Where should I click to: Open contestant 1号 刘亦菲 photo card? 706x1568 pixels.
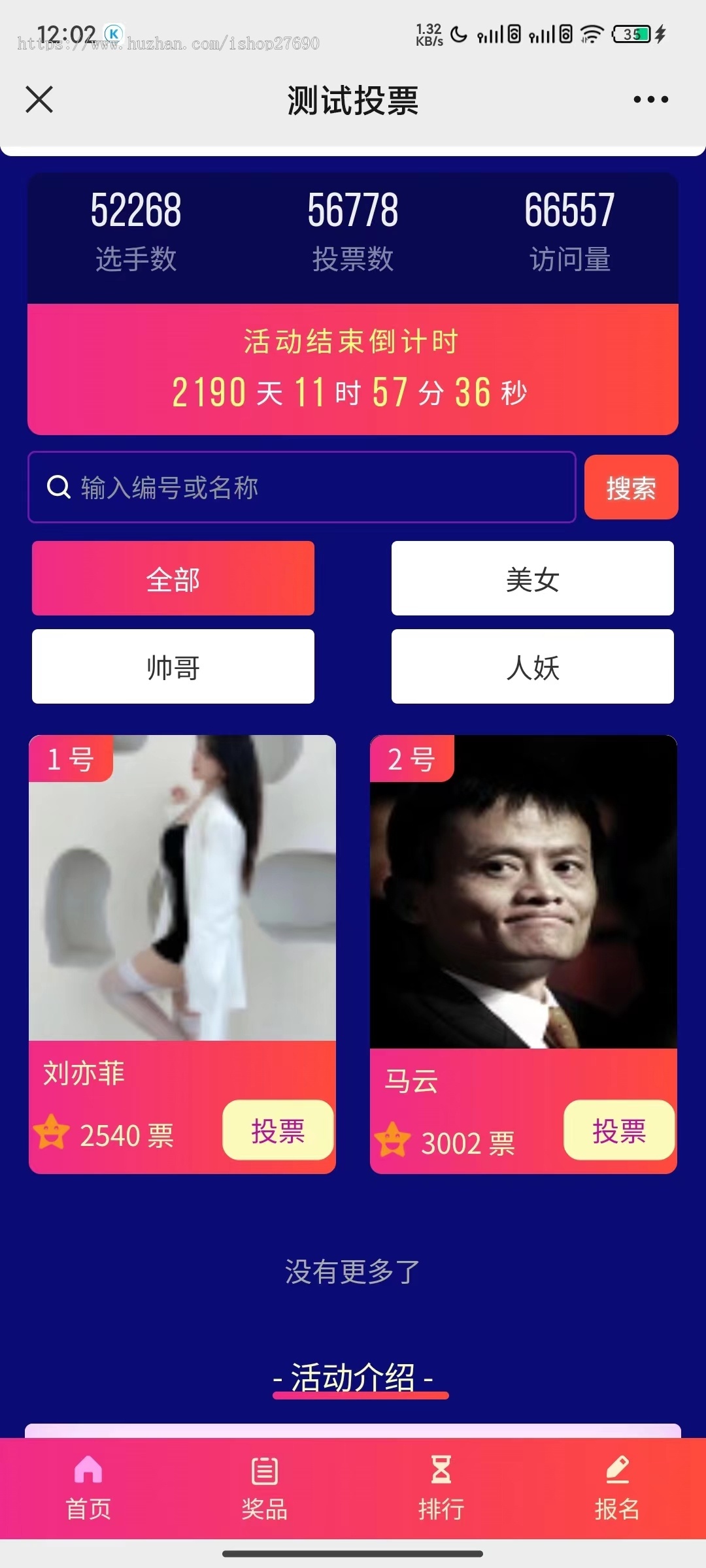tap(182, 889)
